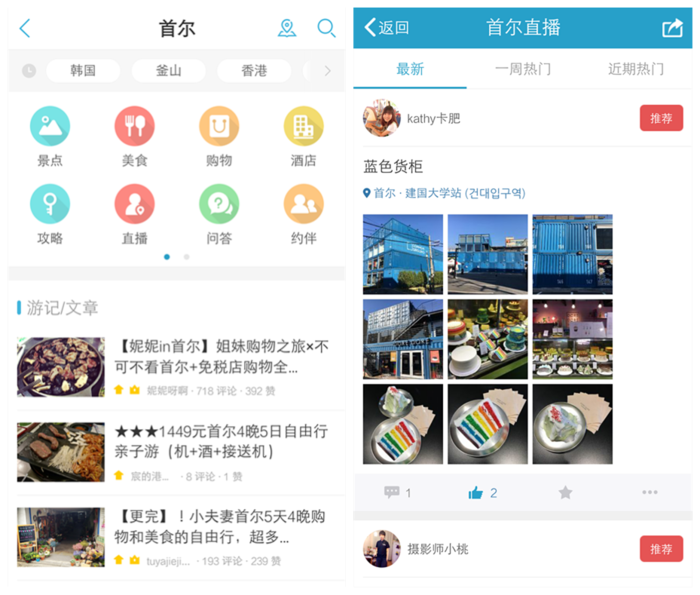This screenshot has width=700, height=595.
Task: Open the map location icon
Action: pos(287,28)
